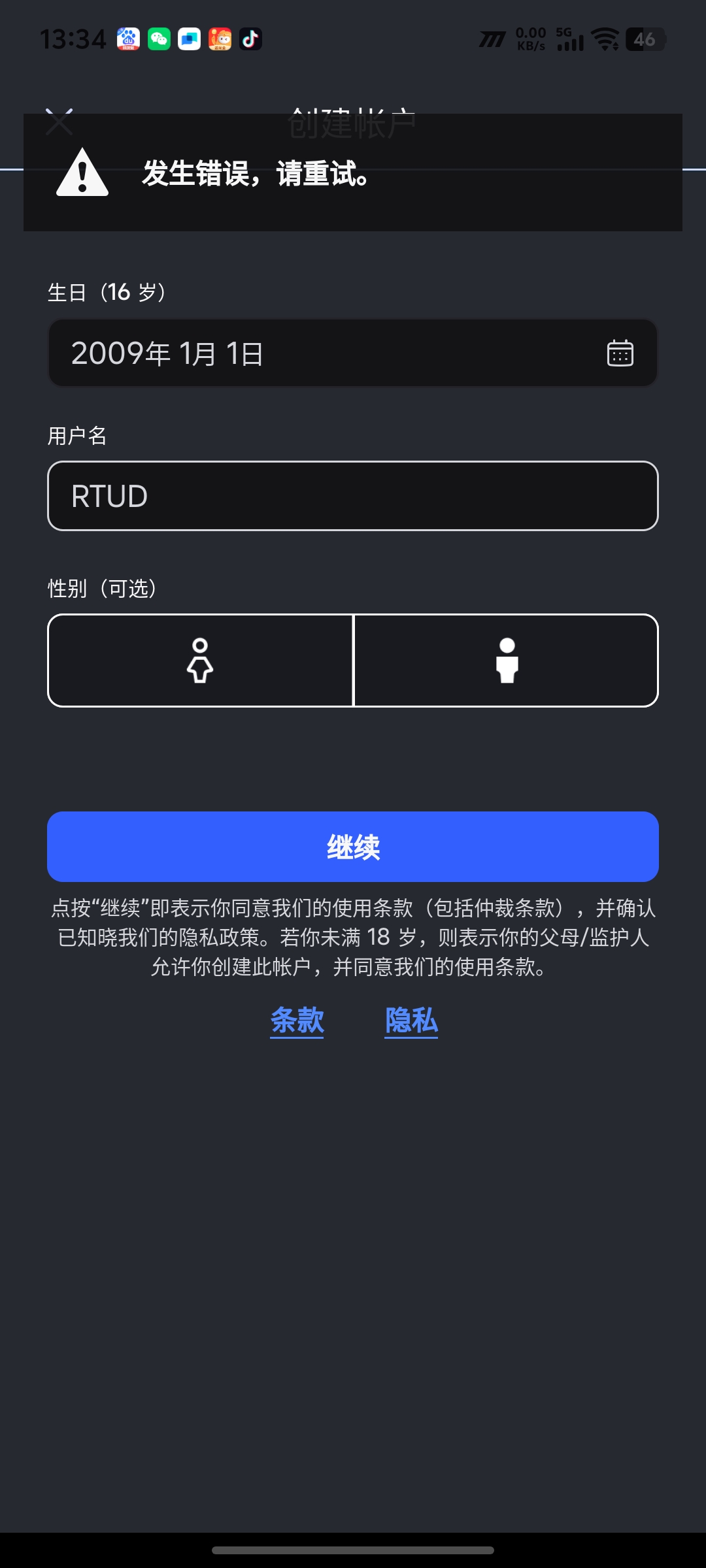The image size is (706, 1568).
Task: Tap the RTUD username field
Action: point(353,496)
